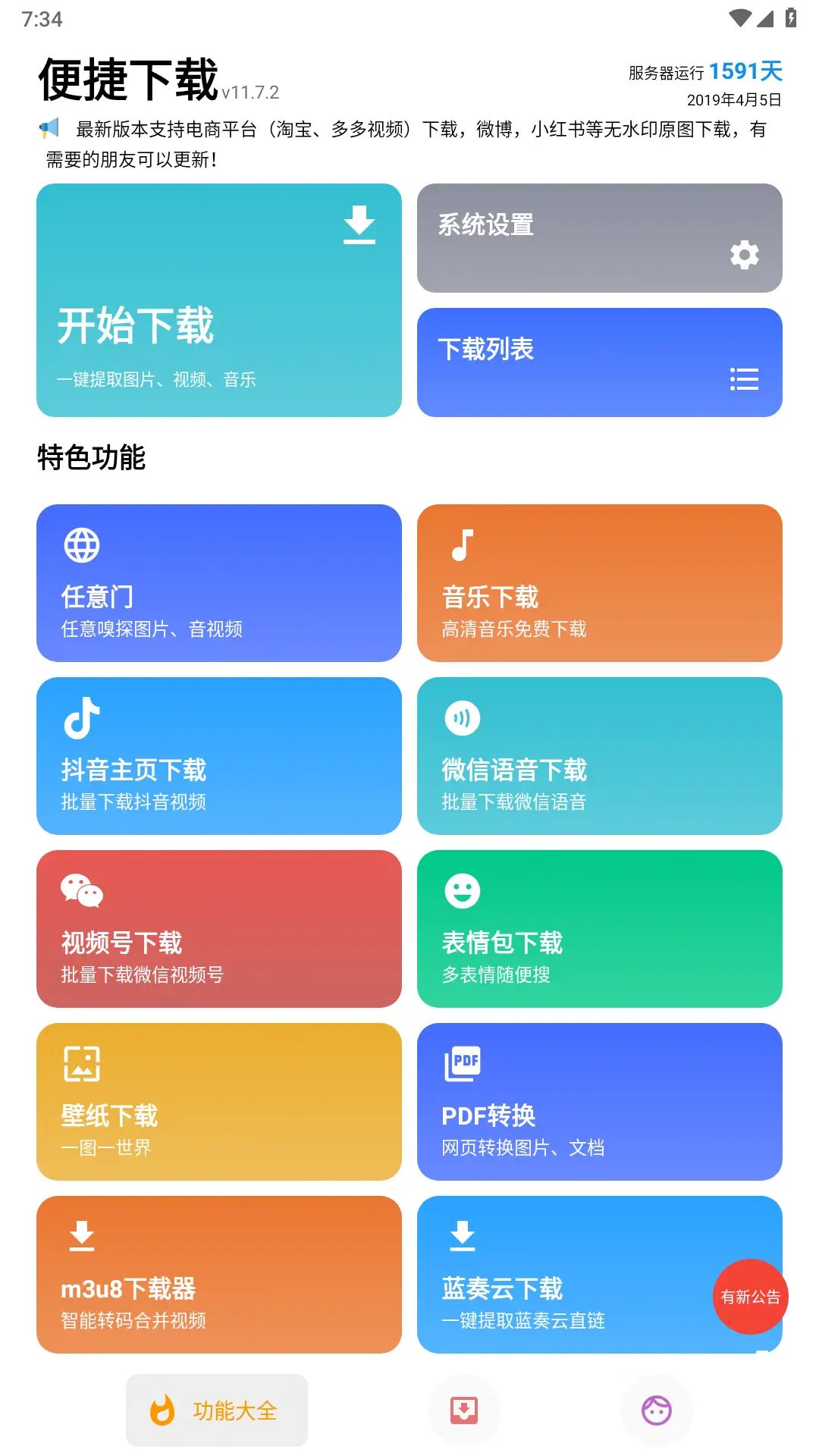
Task: Open the 任意门 sniffing tool
Action: [x=218, y=582]
